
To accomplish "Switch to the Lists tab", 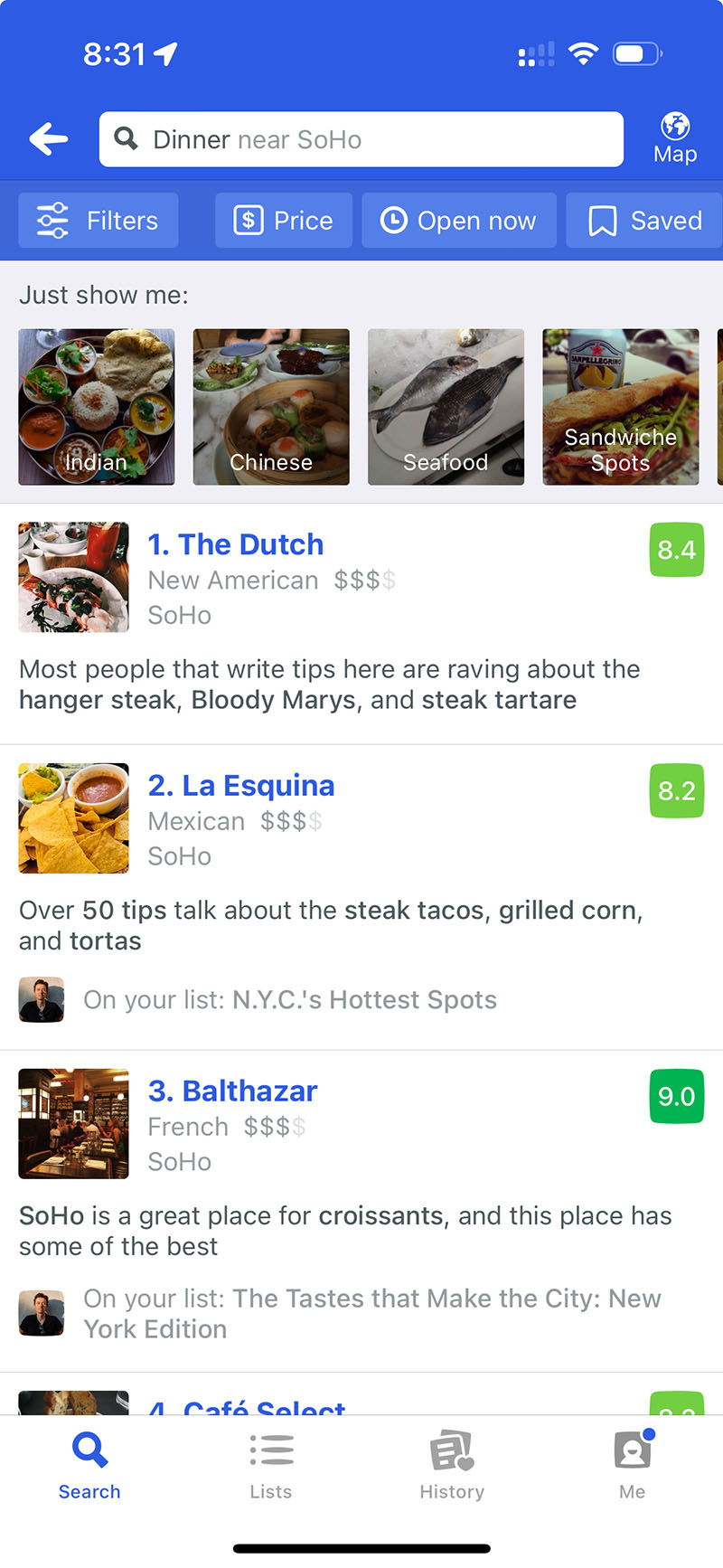I will pyautogui.click(x=271, y=1465).
